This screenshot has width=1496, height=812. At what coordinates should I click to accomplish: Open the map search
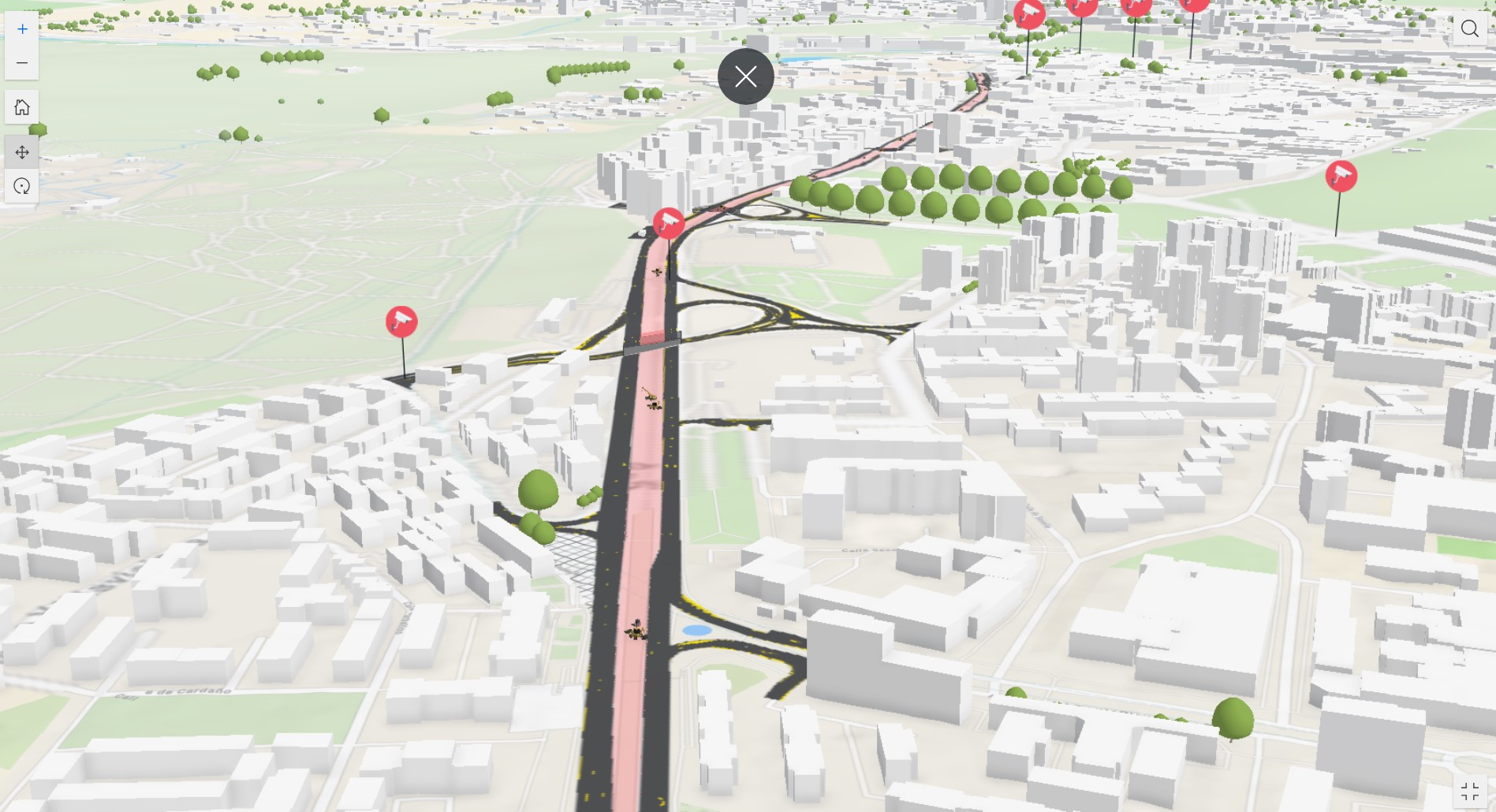tap(1470, 29)
